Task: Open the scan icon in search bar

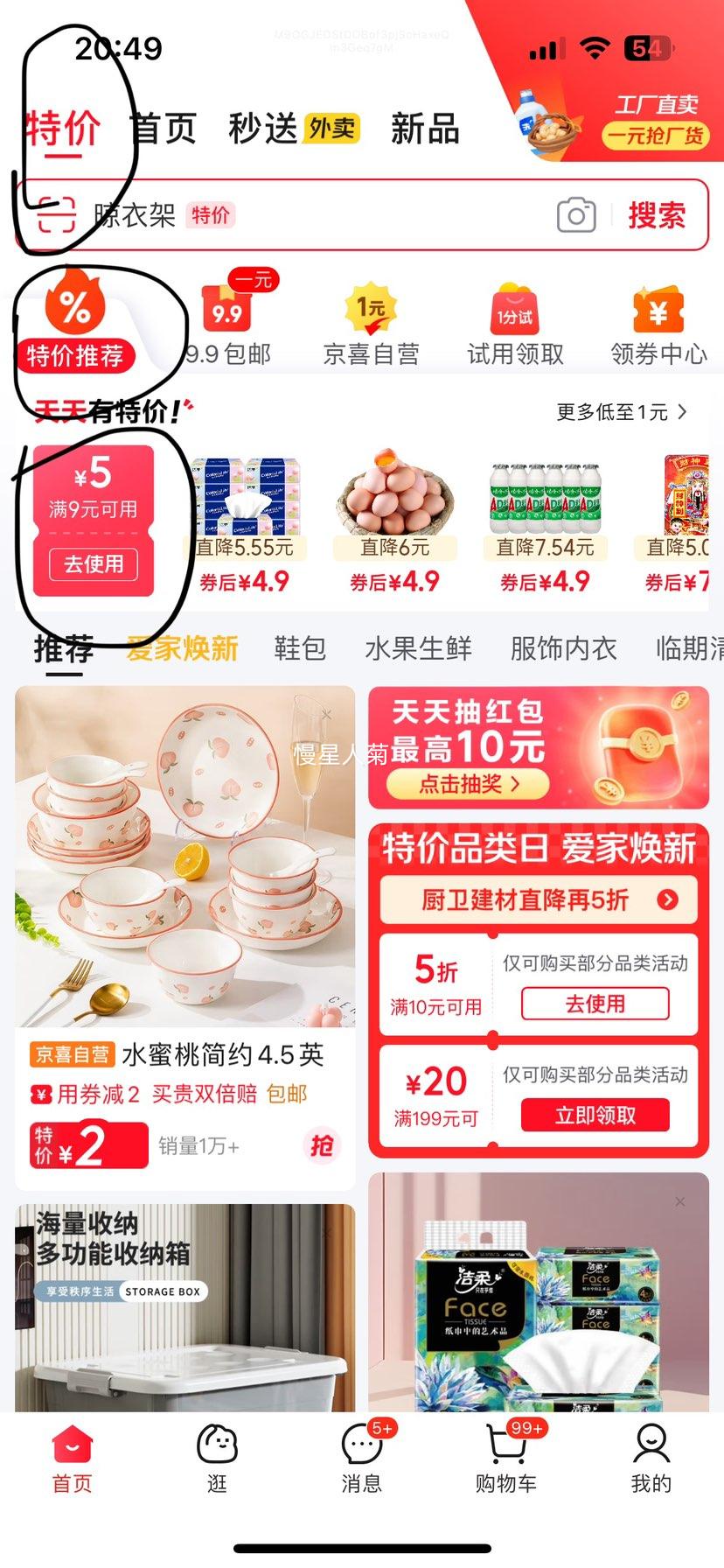Action: click(56, 214)
